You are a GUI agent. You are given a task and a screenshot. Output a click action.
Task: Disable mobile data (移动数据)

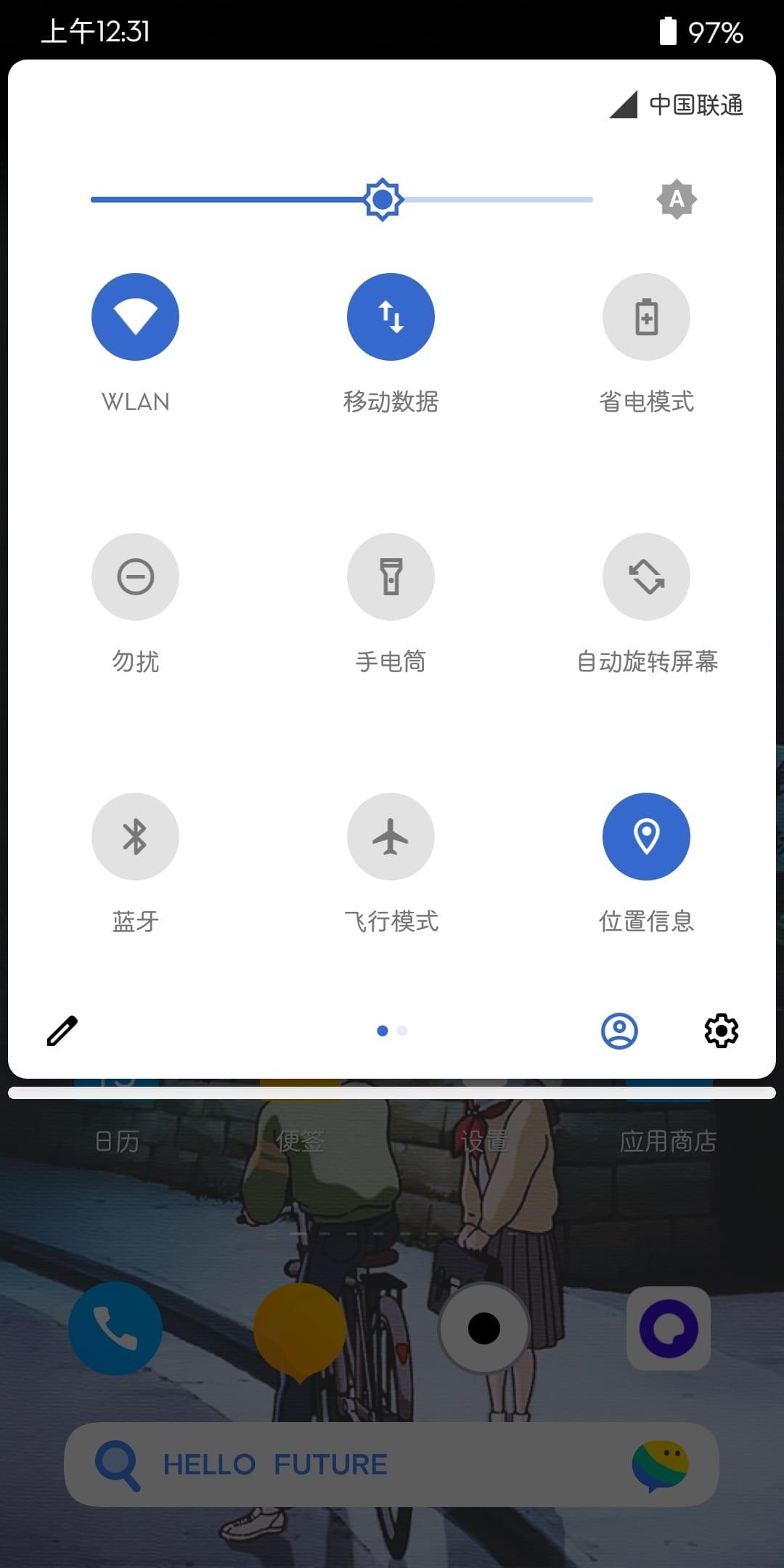[x=391, y=317]
